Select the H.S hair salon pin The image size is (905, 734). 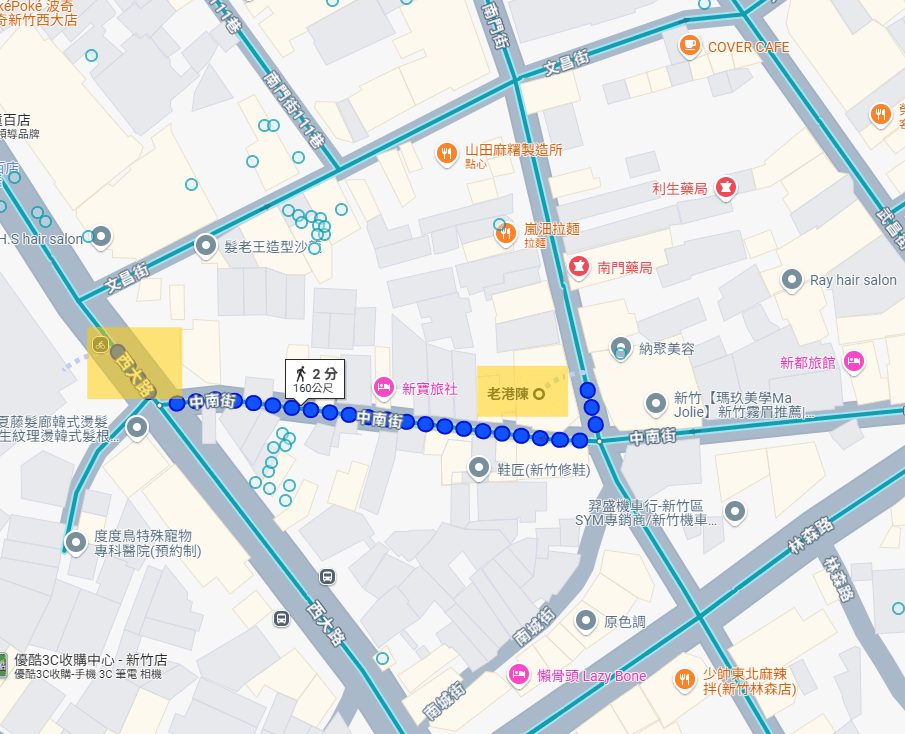pyautogui.click(x=100, y=237)
